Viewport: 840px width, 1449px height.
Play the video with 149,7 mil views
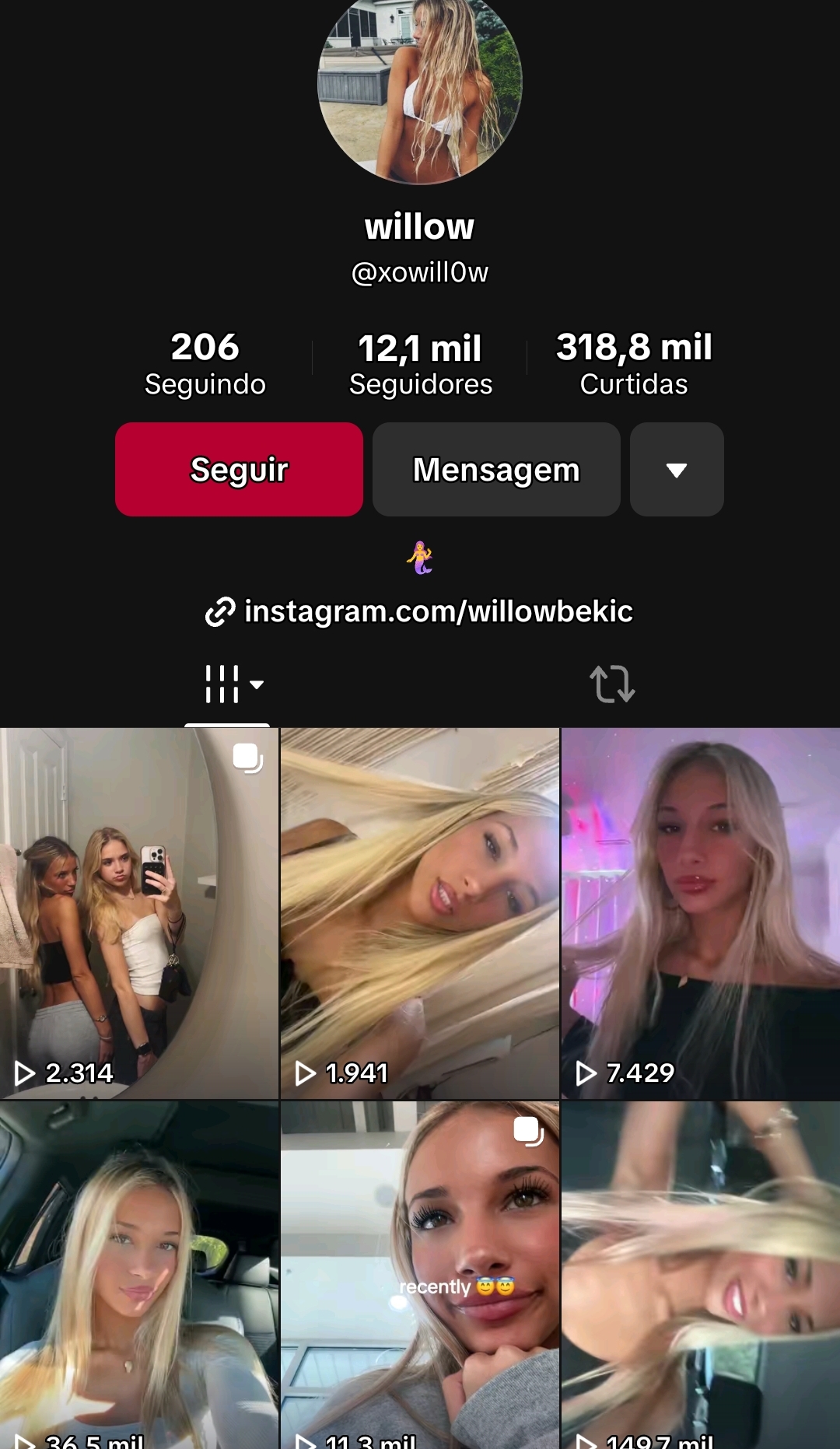[x=701, y=1275]
